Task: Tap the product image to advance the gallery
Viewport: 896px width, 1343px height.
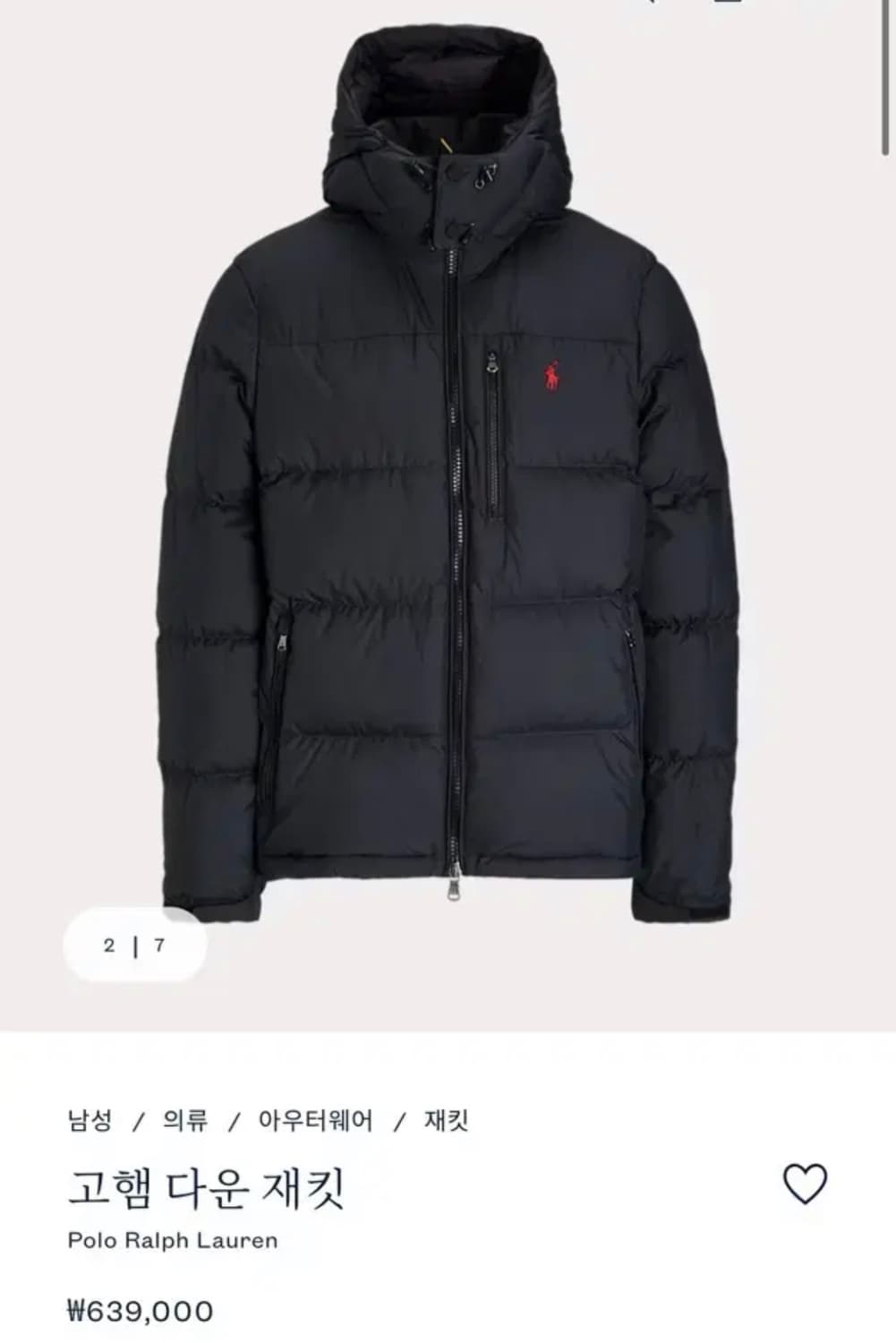Action: pyautogui.click(x=448, y=492)
